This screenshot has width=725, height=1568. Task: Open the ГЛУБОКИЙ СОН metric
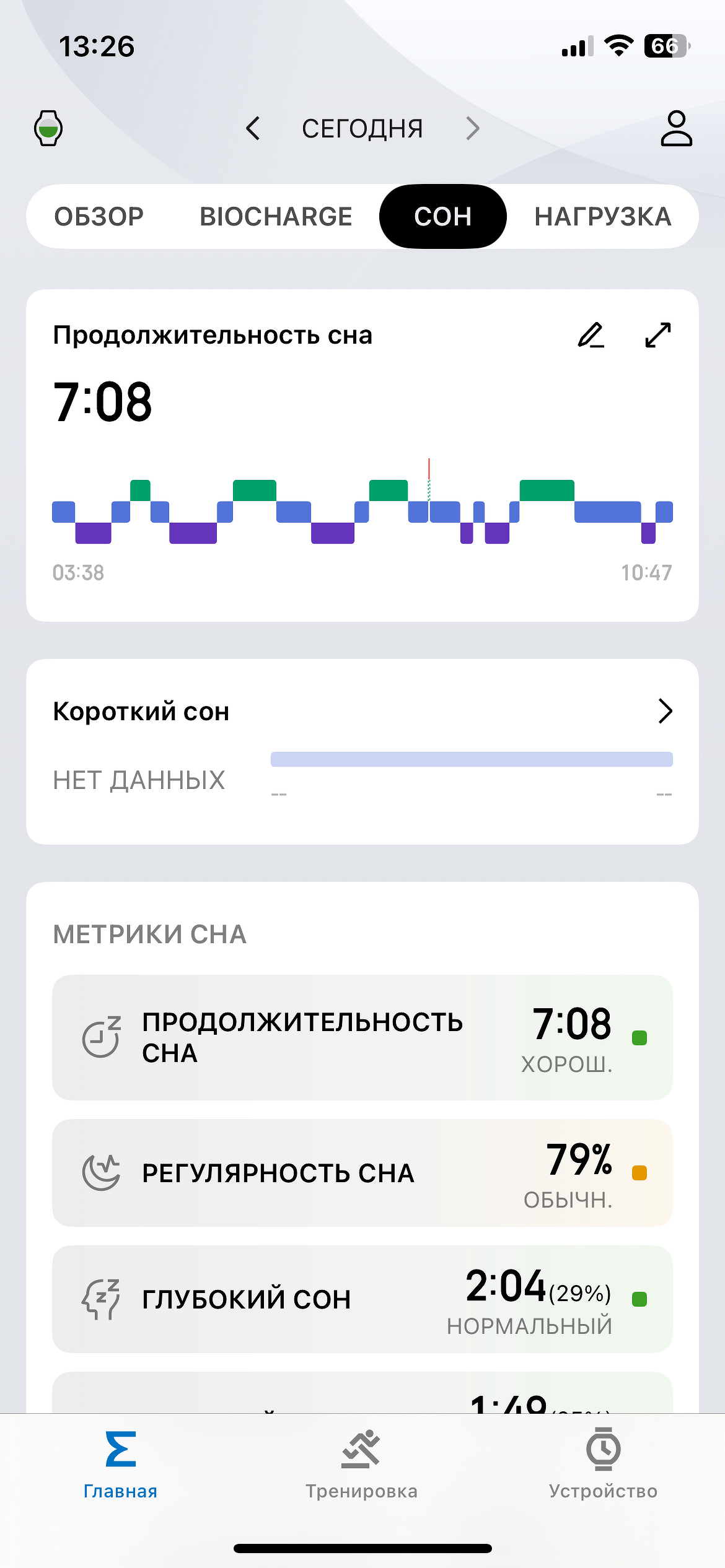[362, 1299]
